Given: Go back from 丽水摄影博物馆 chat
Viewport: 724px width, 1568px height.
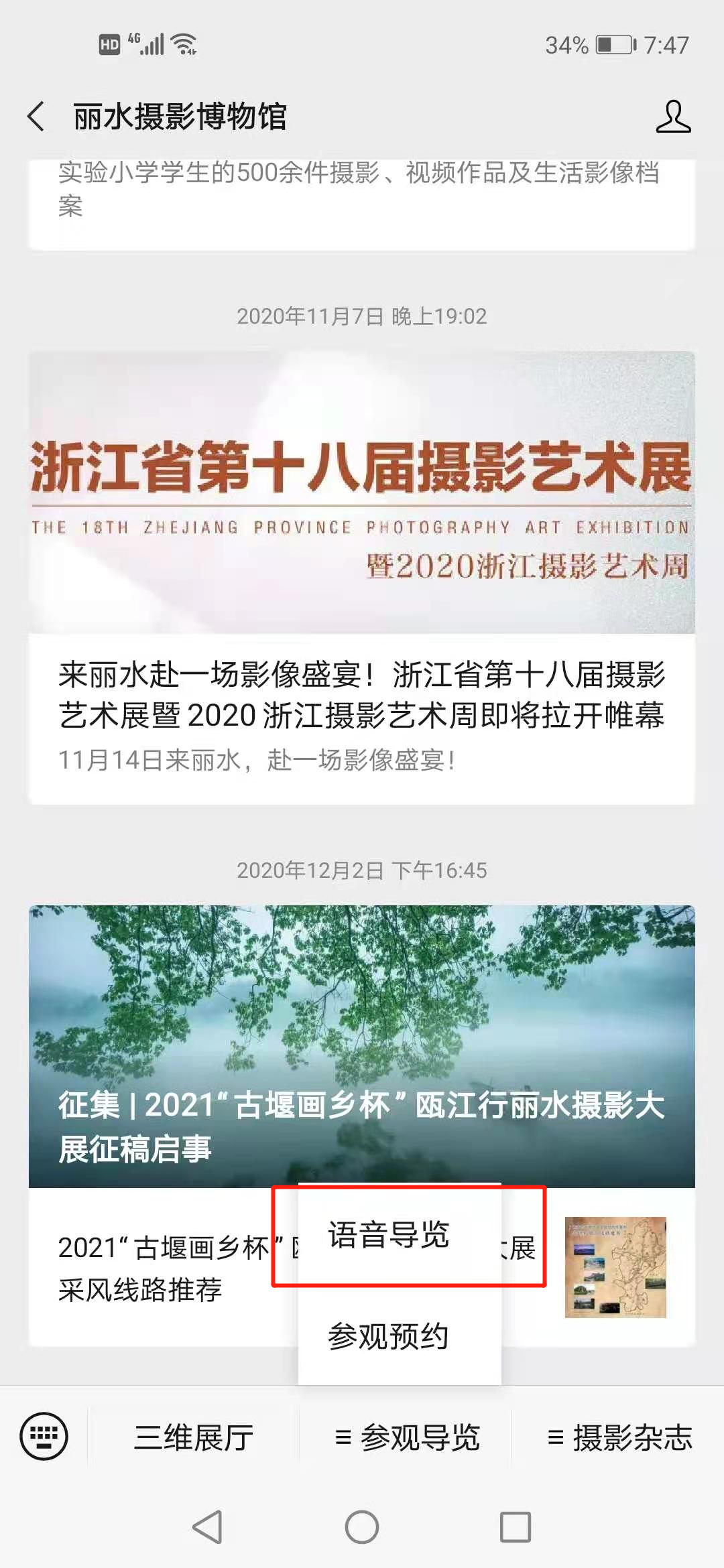Looking at the screenshot, I should coord(37,117).
